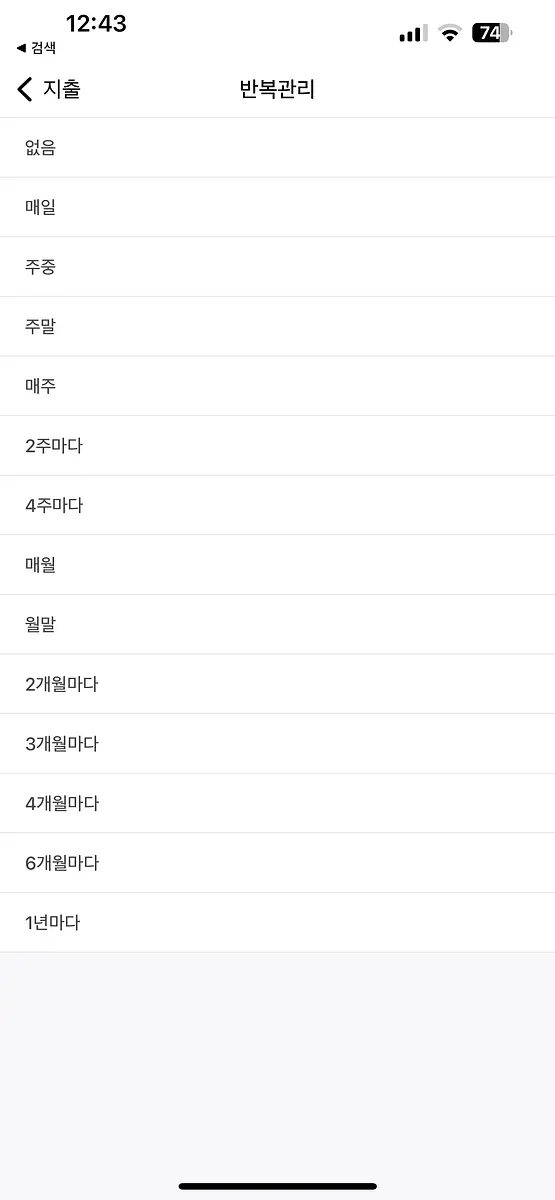Screen dimensions: 555x1200
Task: Set repeat to 6개월마다
Action: 277,863
